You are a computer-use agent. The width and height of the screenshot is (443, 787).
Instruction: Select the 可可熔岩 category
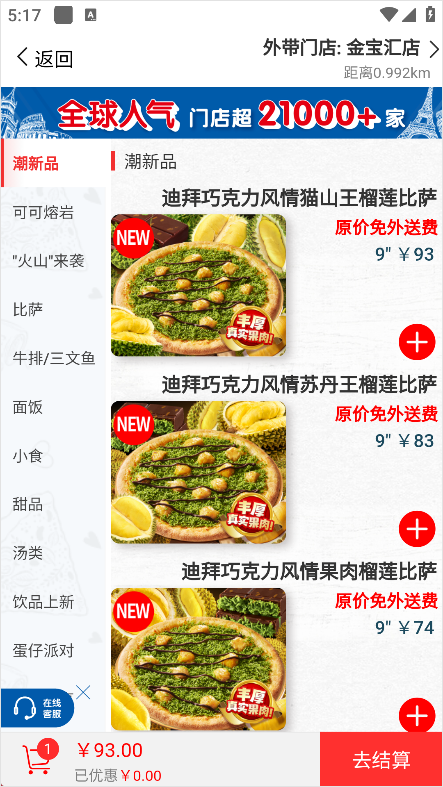click(x=54, y=212)
